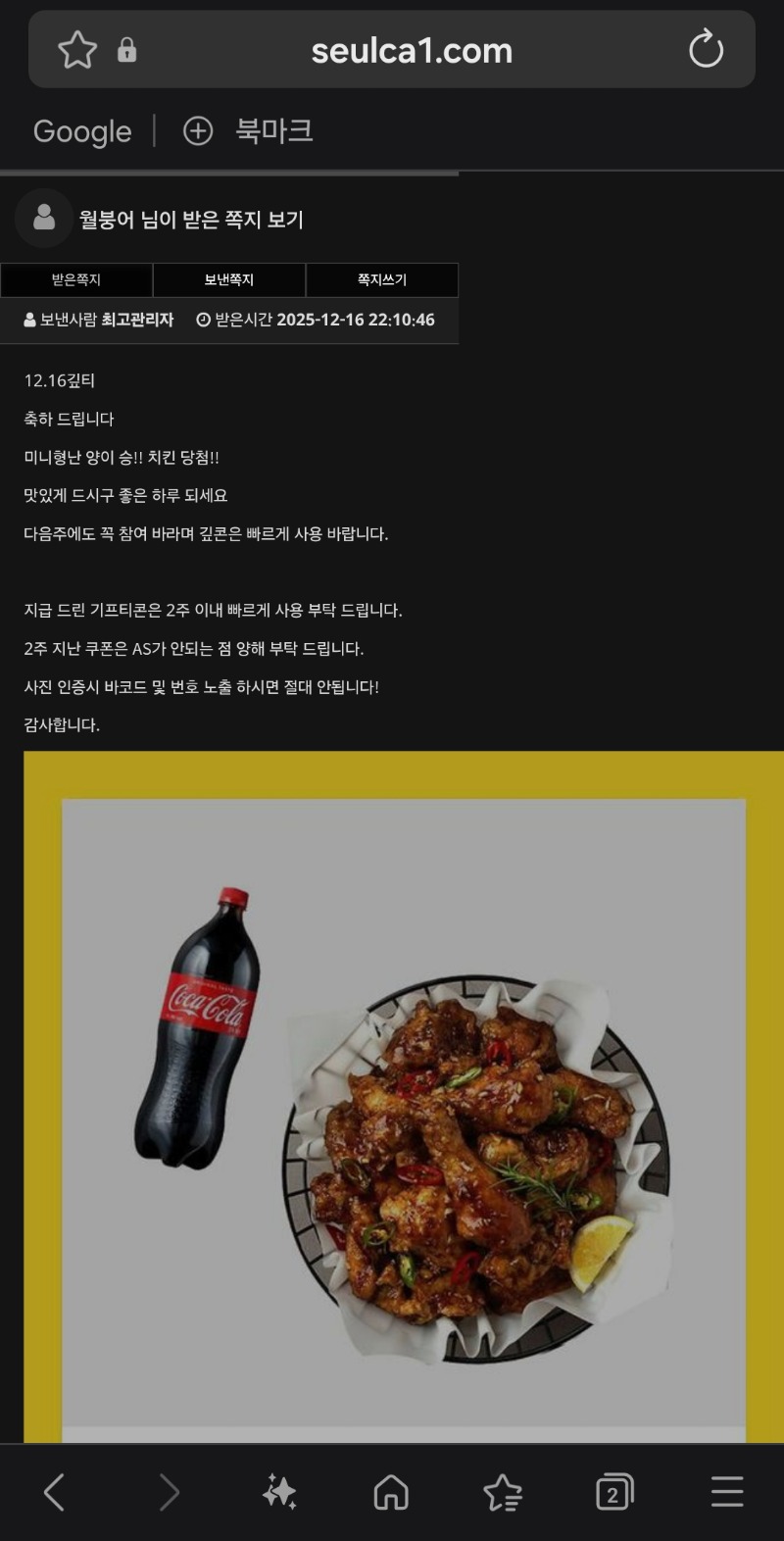Image resolution: width=784 pixels, height=1541 pixels.
Task: Open the Google bookmark shortcut
Action: pos(82,130)
